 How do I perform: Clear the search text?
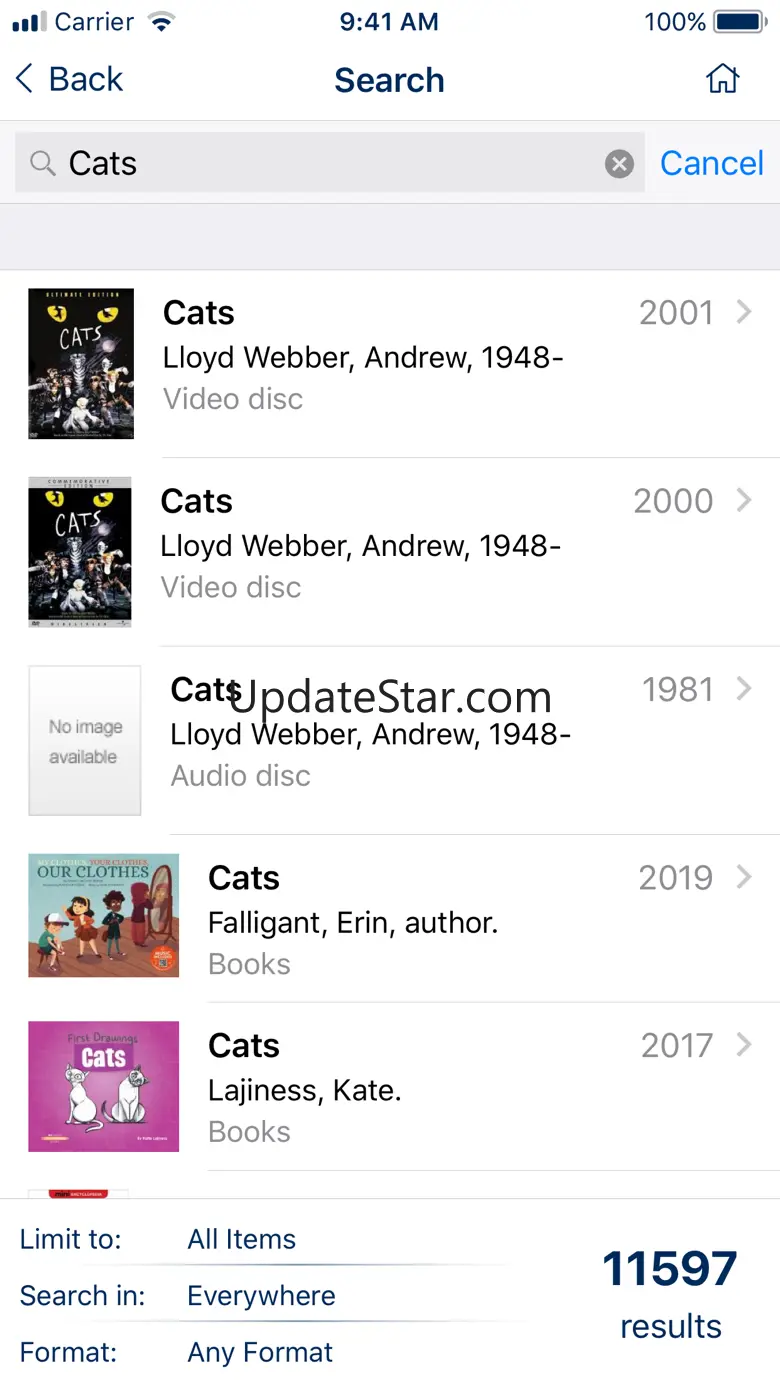(619, 163)
